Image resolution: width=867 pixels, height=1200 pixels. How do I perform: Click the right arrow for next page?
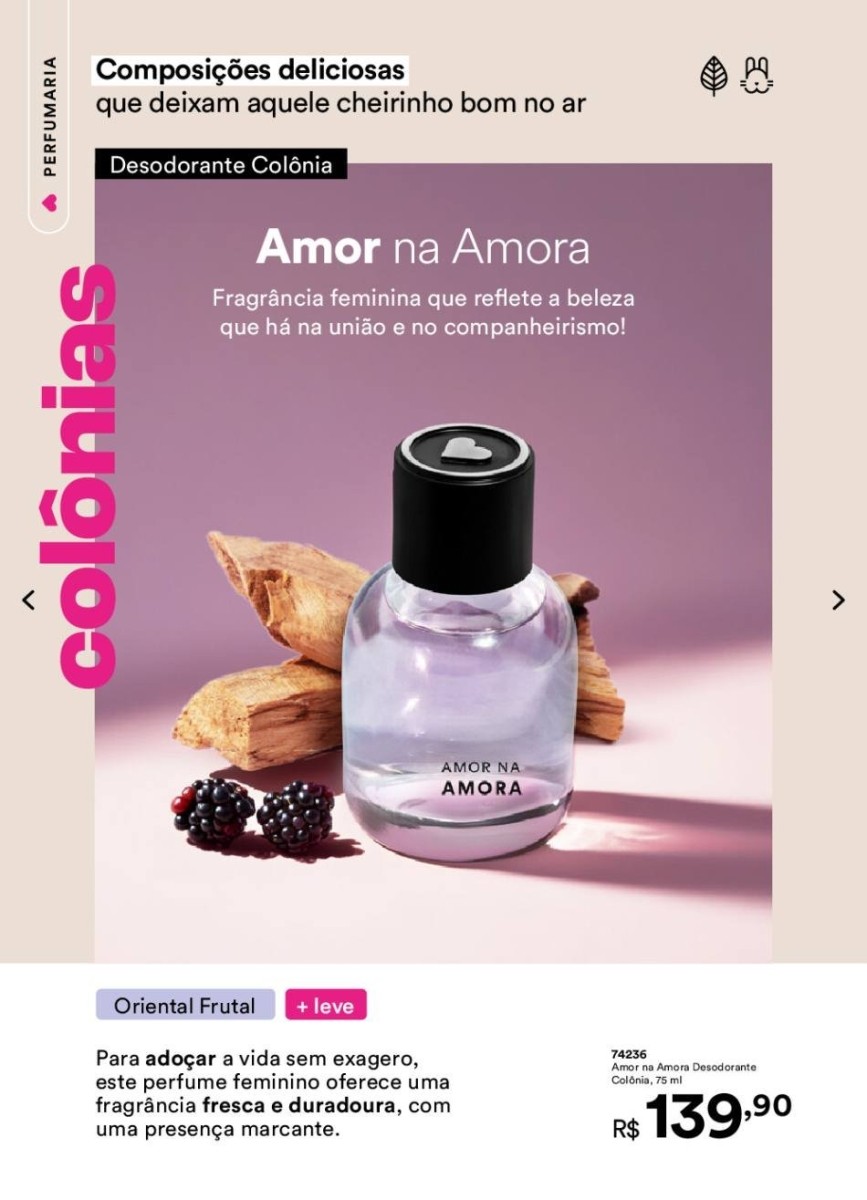pyautogui.click(x=838, y=600)
